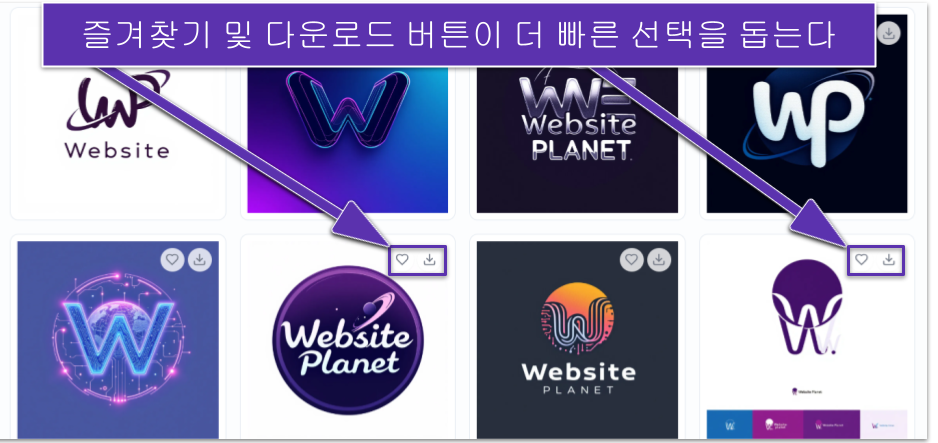Download the purple circle Website Planet logo

tap(430, 260)
